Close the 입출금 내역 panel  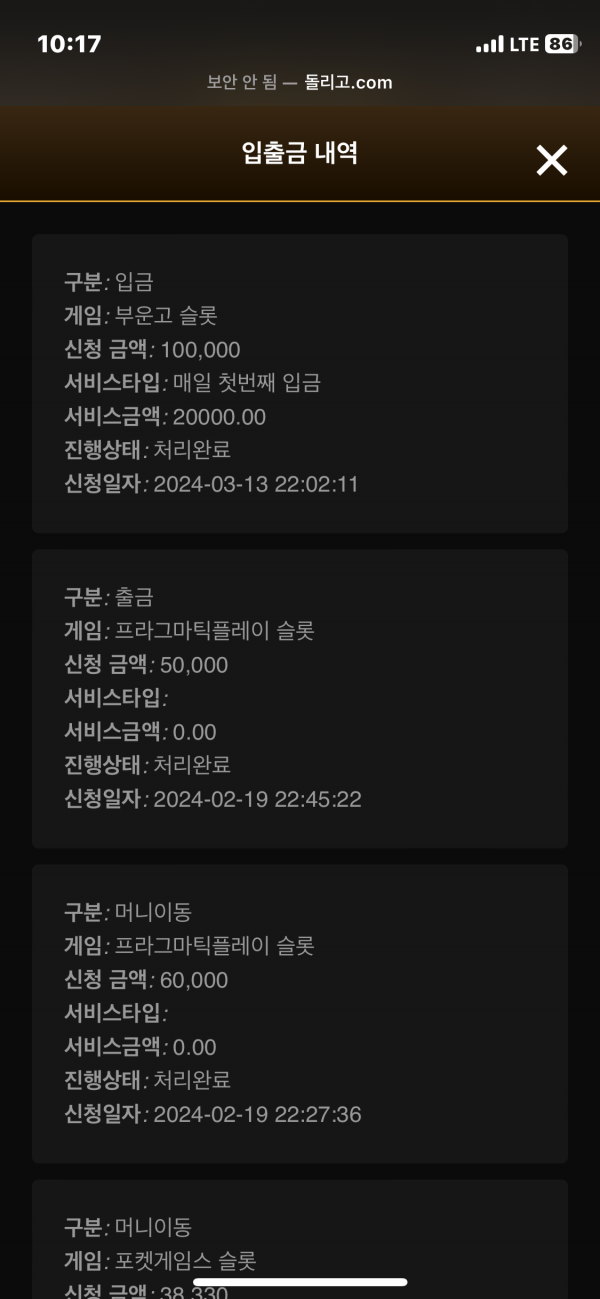(x=551, y=160)
